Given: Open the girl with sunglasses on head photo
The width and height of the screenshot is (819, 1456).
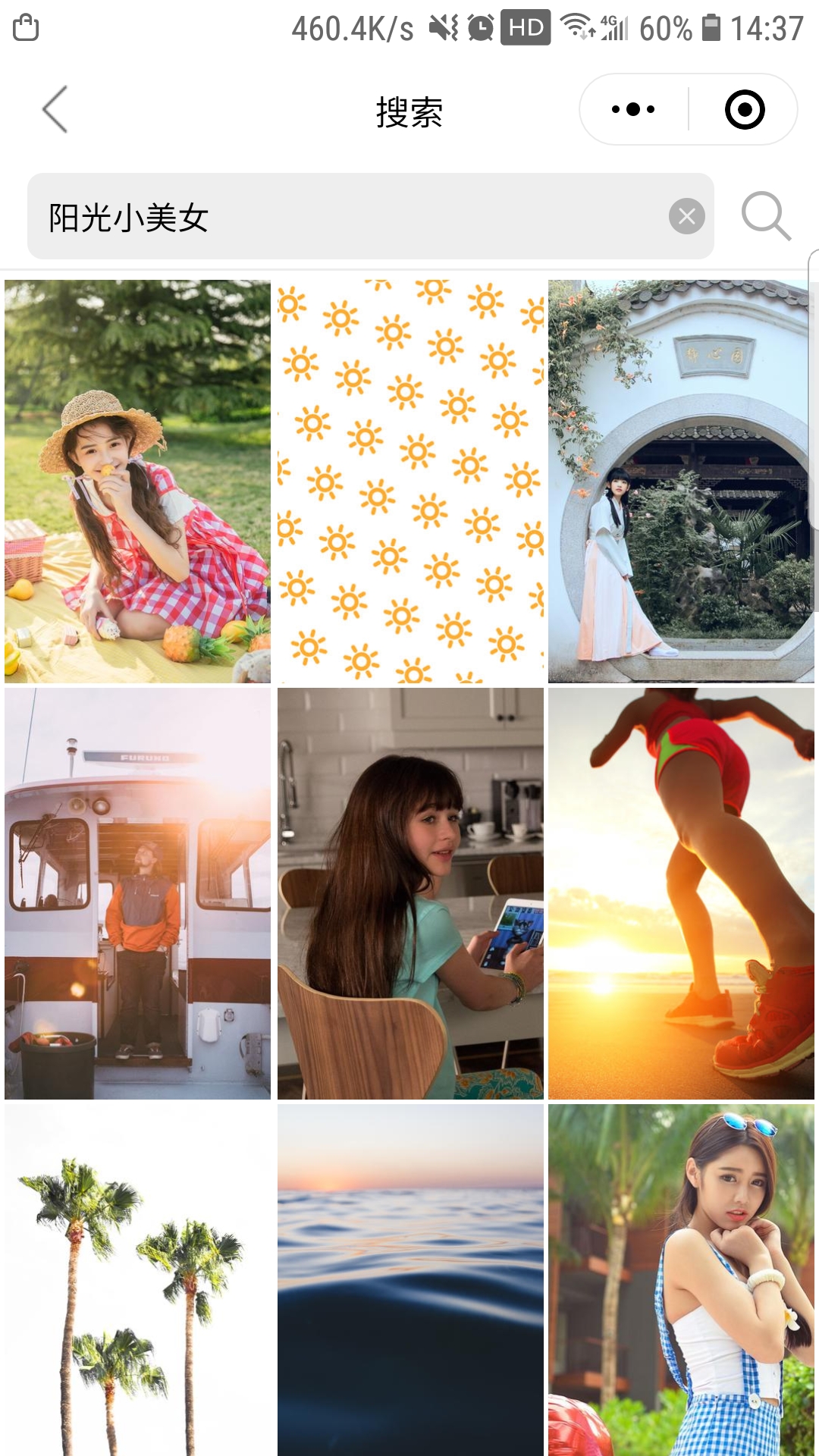Looking at the screenshot, I should pyautogui.click(x=681, y=1280).
